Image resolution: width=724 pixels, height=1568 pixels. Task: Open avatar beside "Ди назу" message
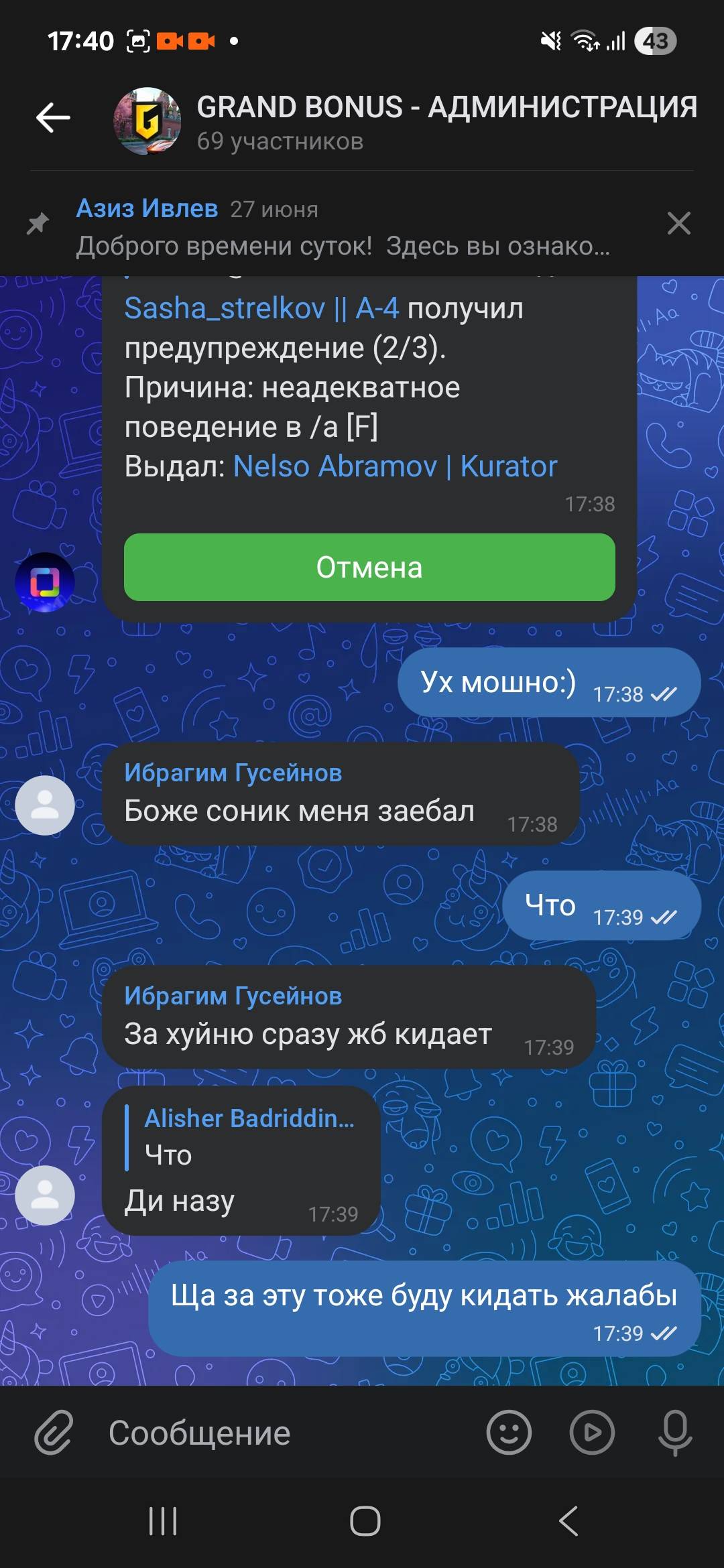[x=45, y=1195]
